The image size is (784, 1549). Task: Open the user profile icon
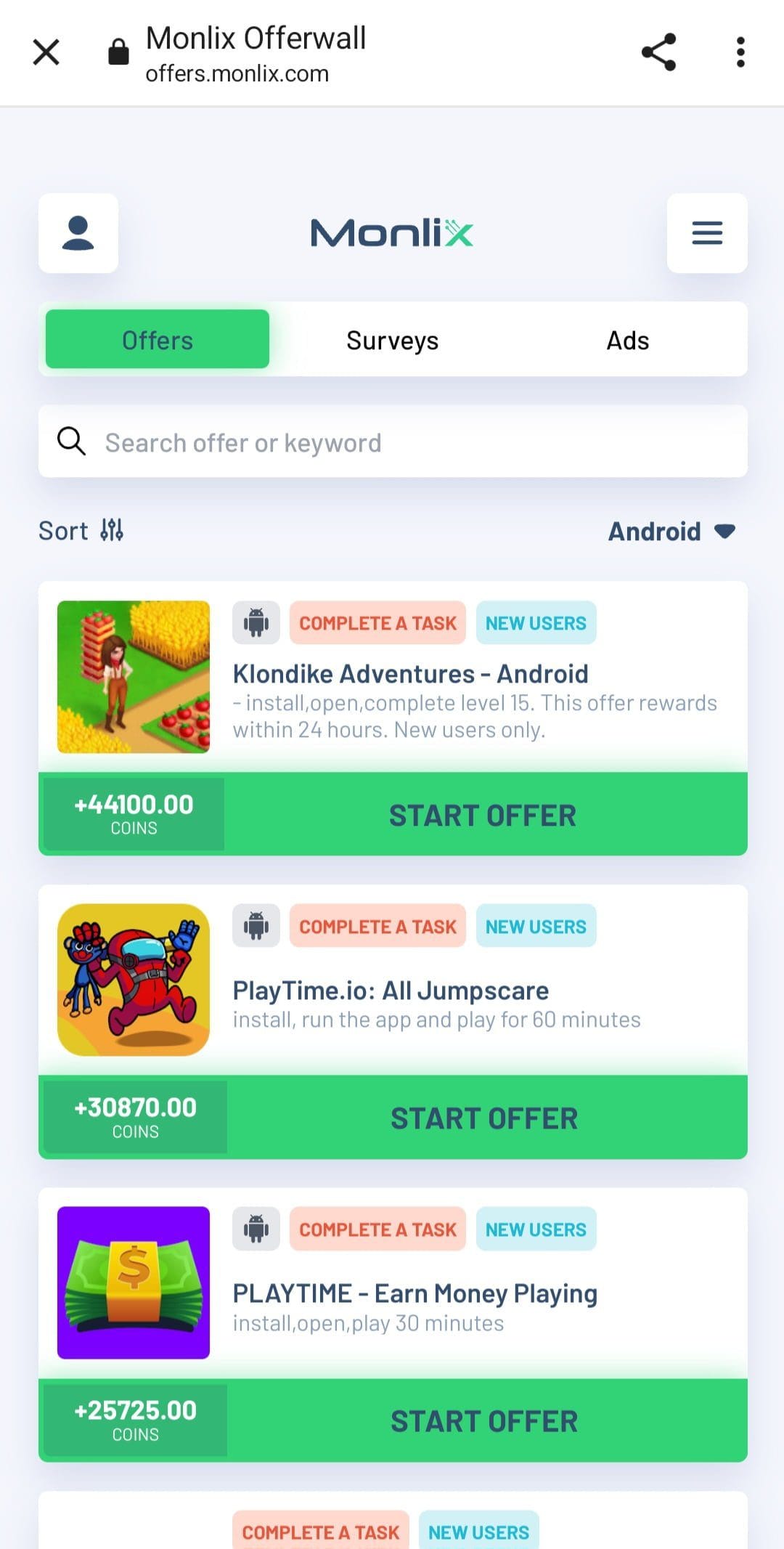point(78,233)
